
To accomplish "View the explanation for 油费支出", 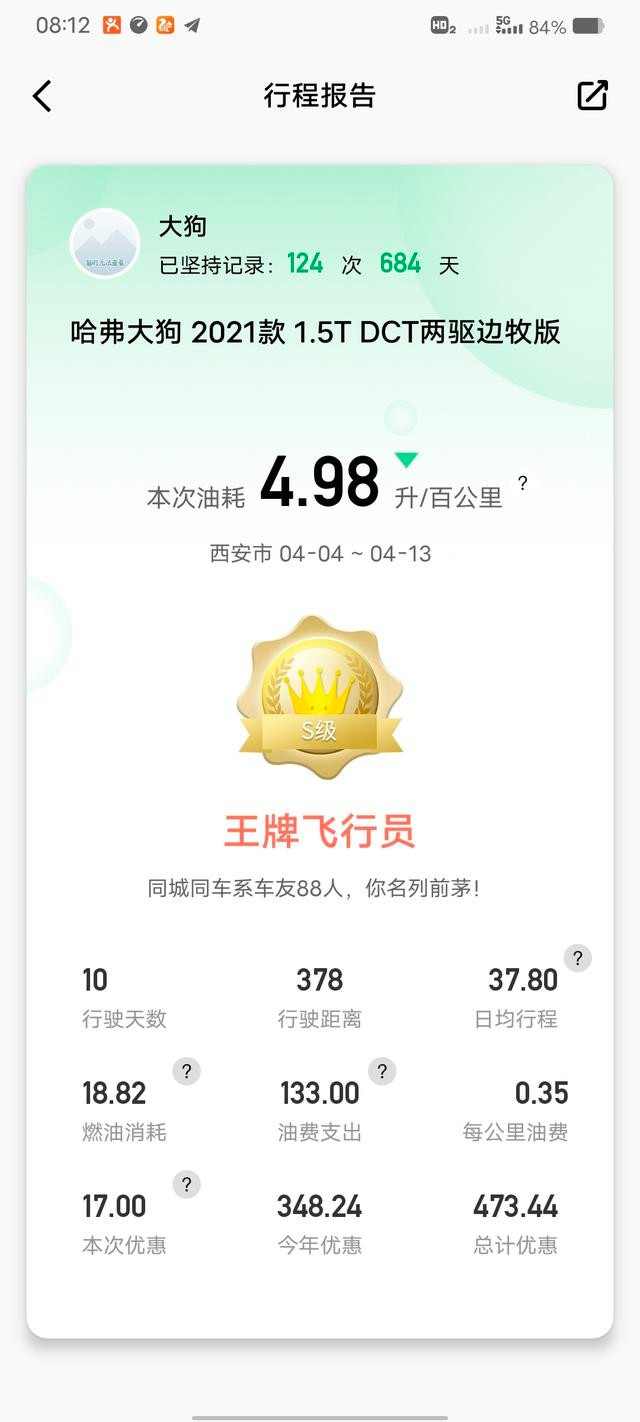I will pyautogui.click(x=381, y=1071).
